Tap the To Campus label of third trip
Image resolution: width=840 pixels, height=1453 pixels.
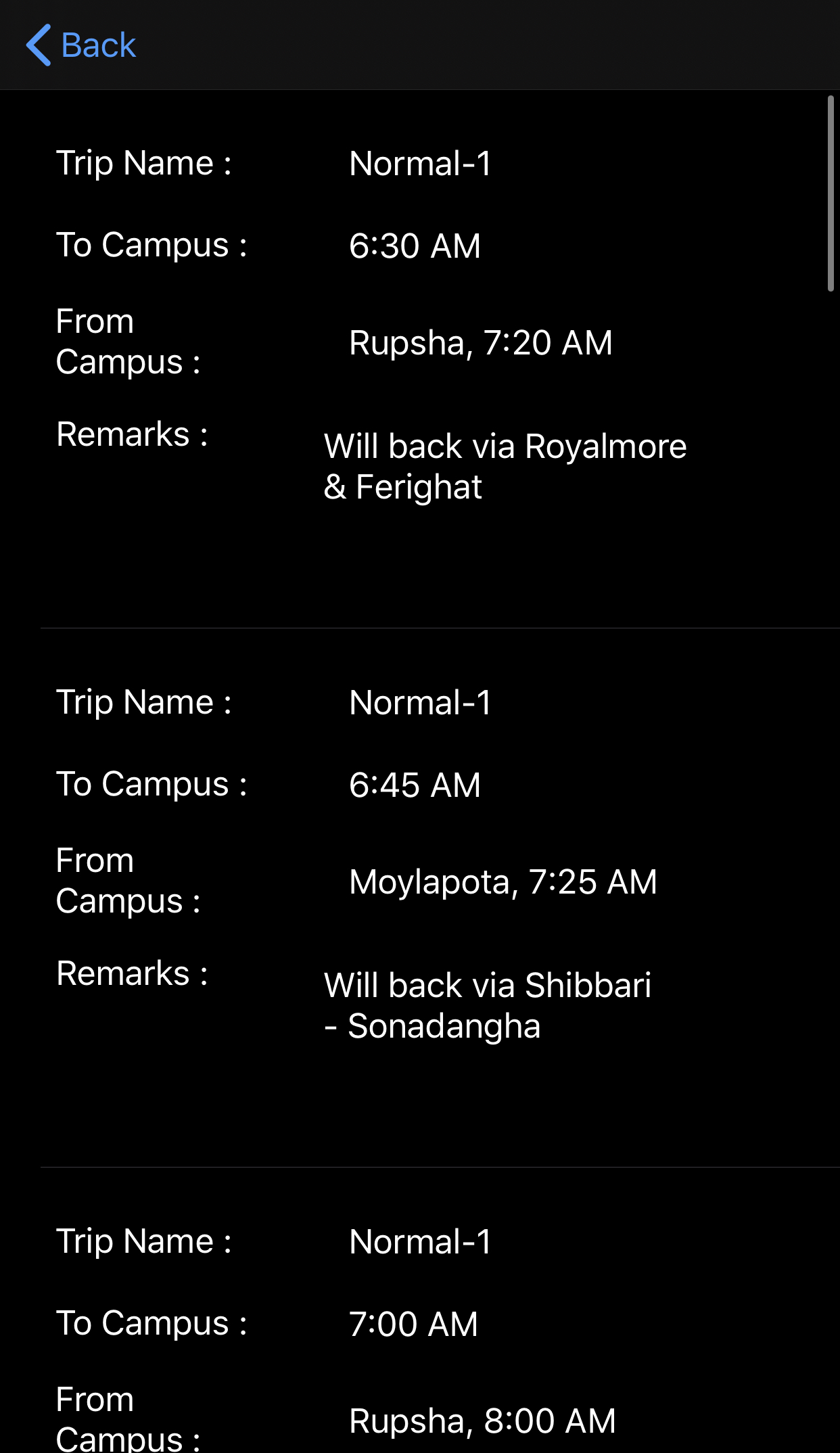pyautogui.click(x=150, y=1323)
